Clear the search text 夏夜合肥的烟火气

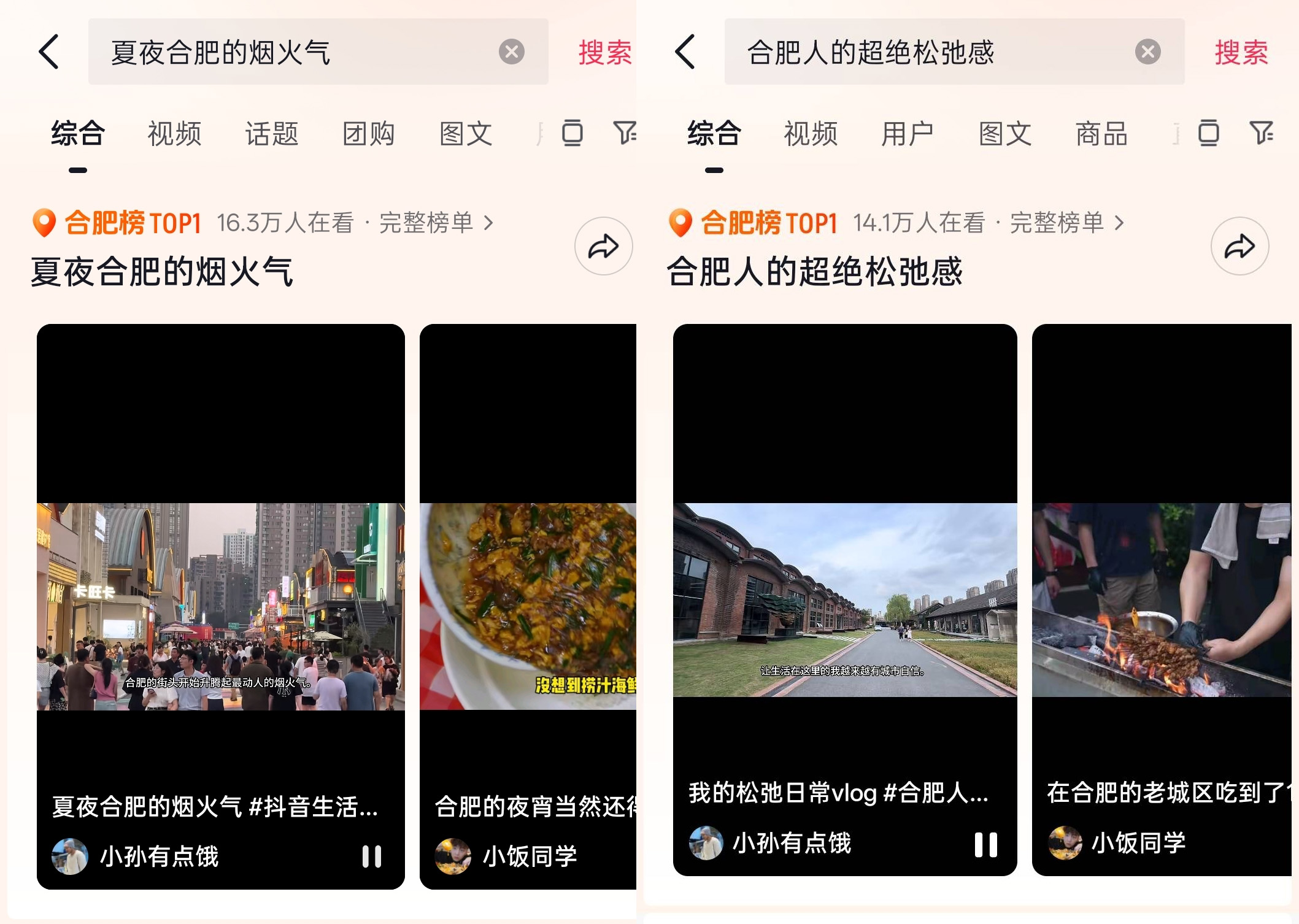click(511, 52)
